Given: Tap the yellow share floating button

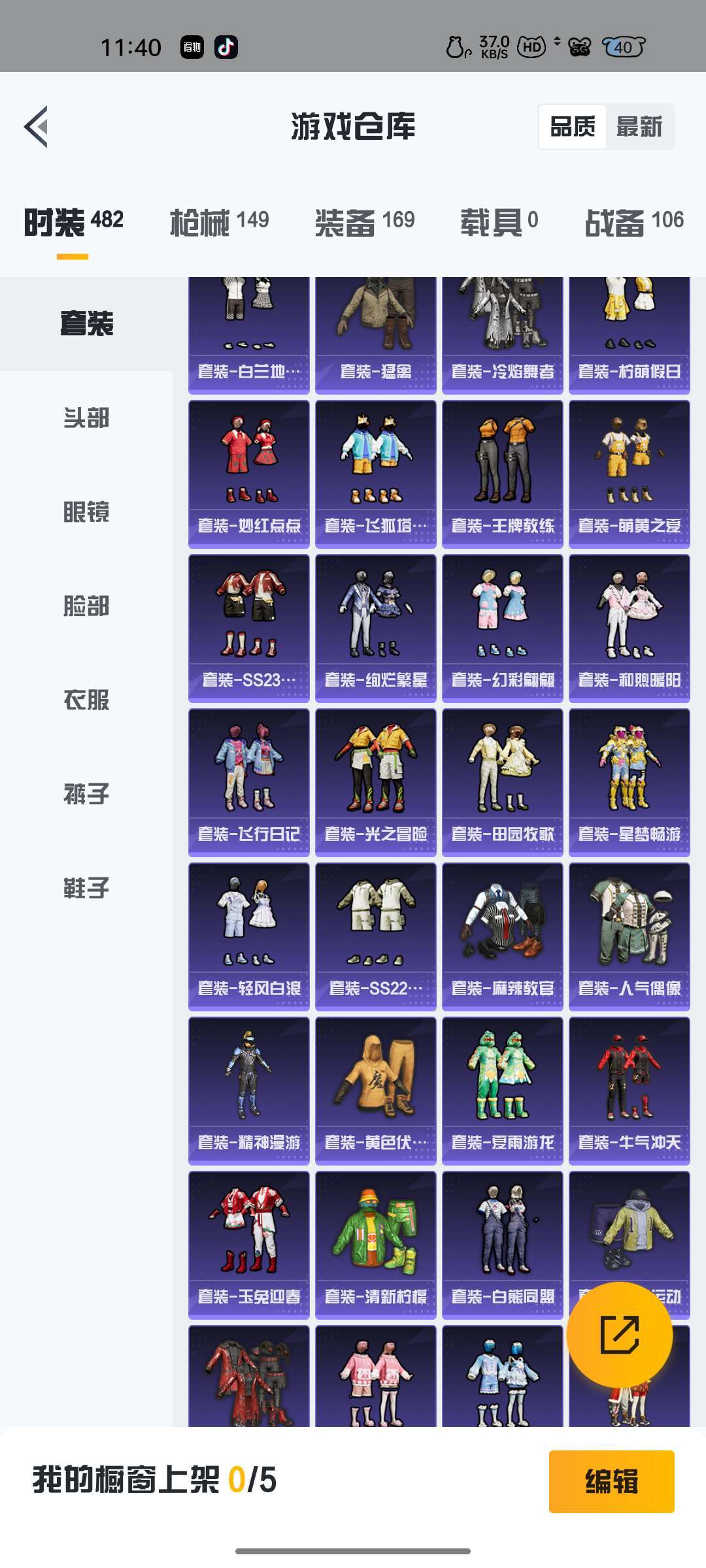Looking at the screenshot, I should point(619,1335).
